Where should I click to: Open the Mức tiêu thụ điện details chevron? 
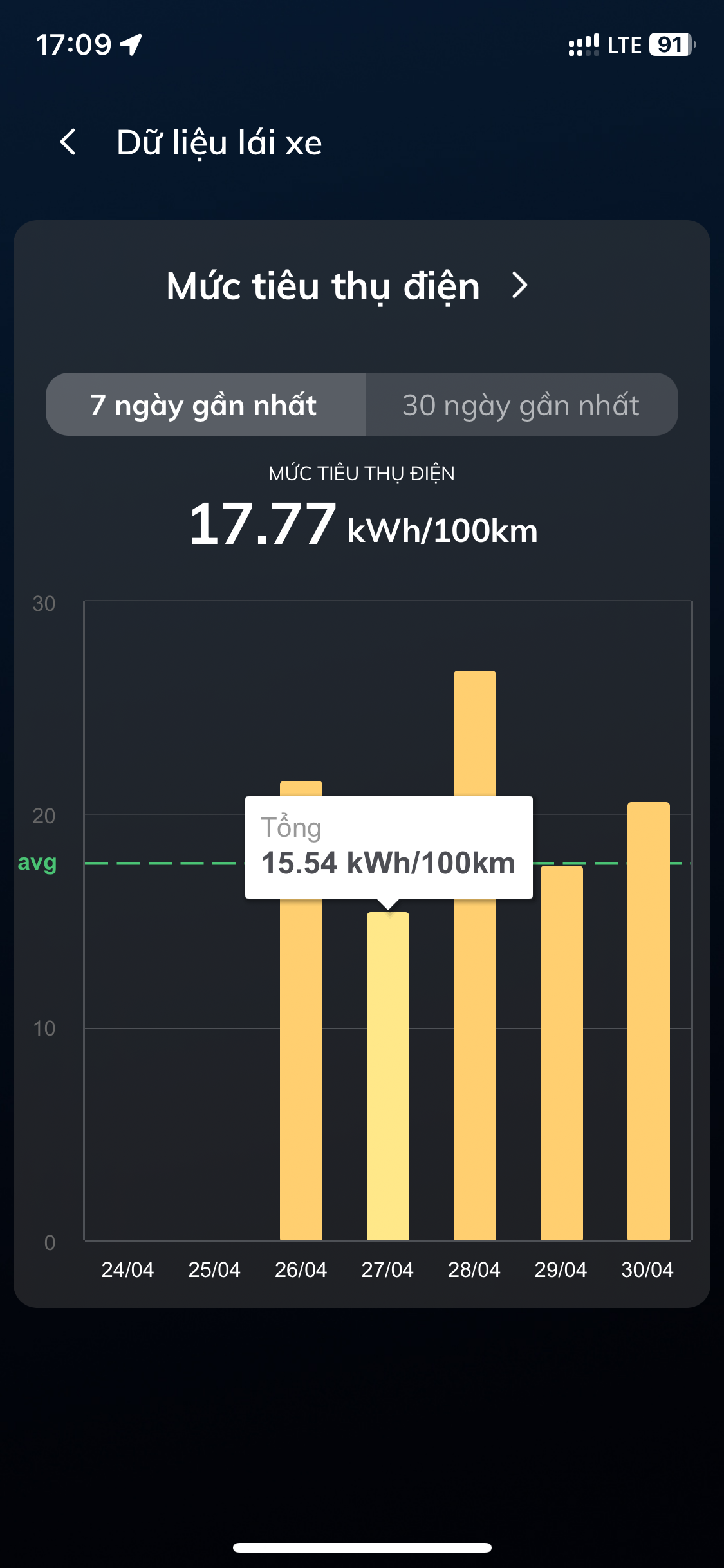(519, 285)
